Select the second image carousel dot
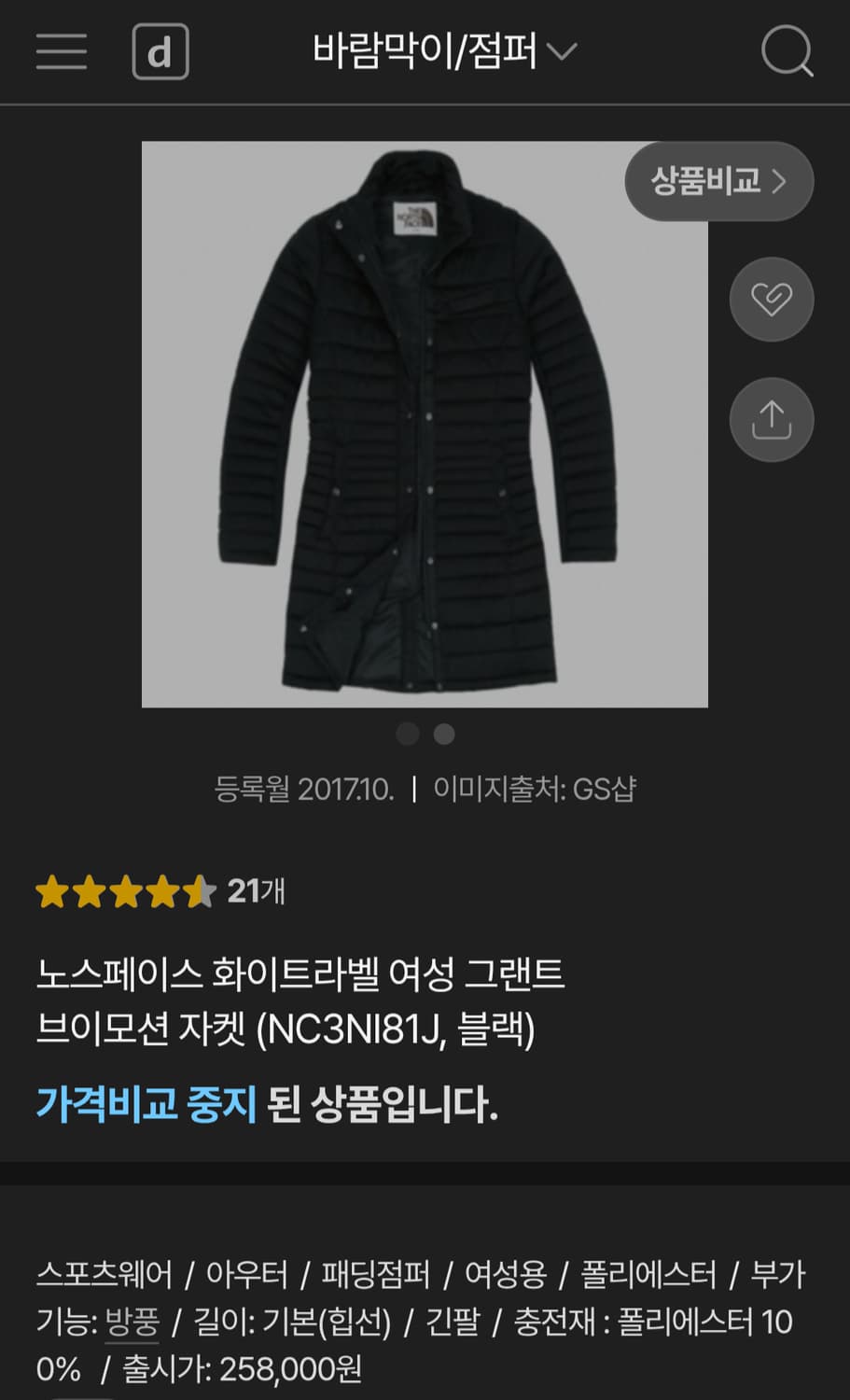The image size is (850, 1400). click(x=443, y=735)
